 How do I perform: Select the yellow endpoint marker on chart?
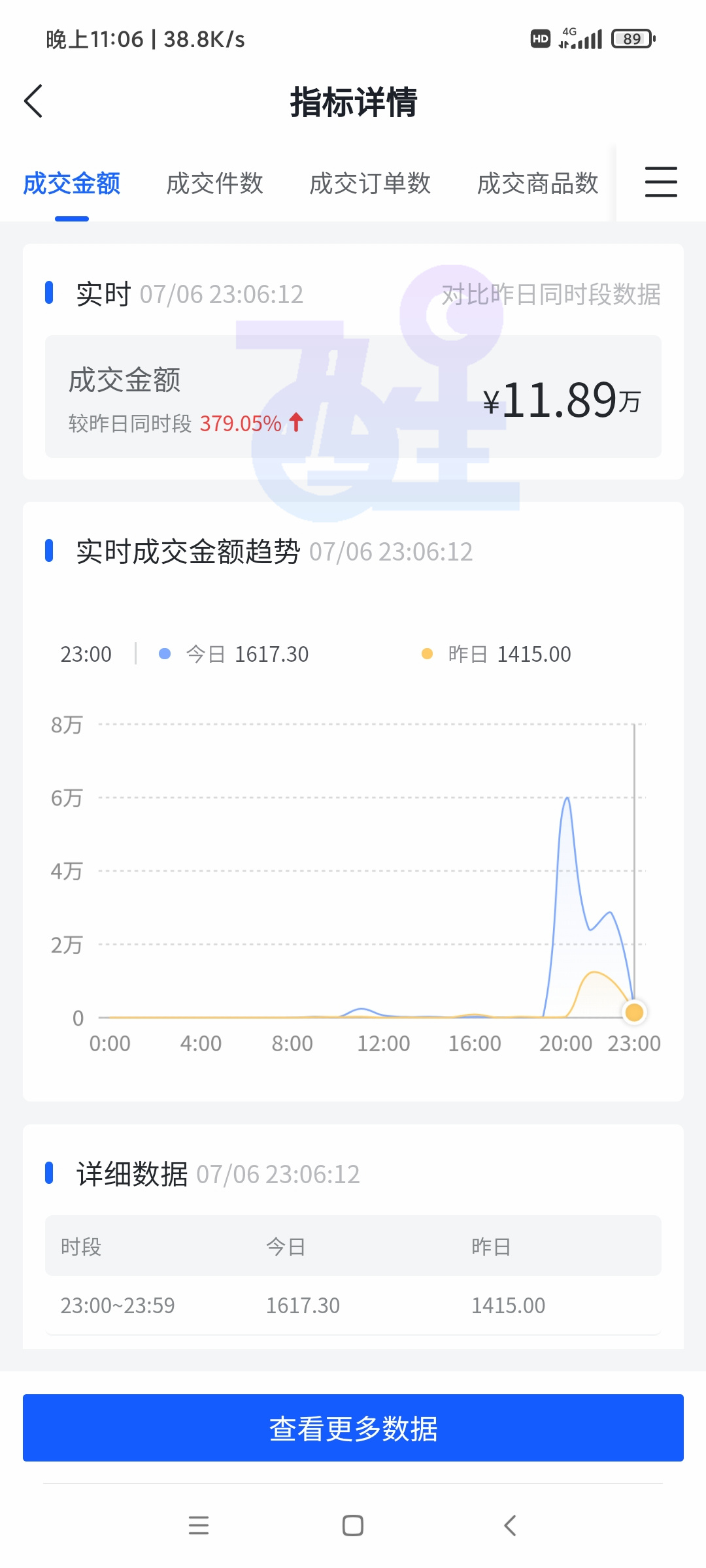coord(633,1012)
